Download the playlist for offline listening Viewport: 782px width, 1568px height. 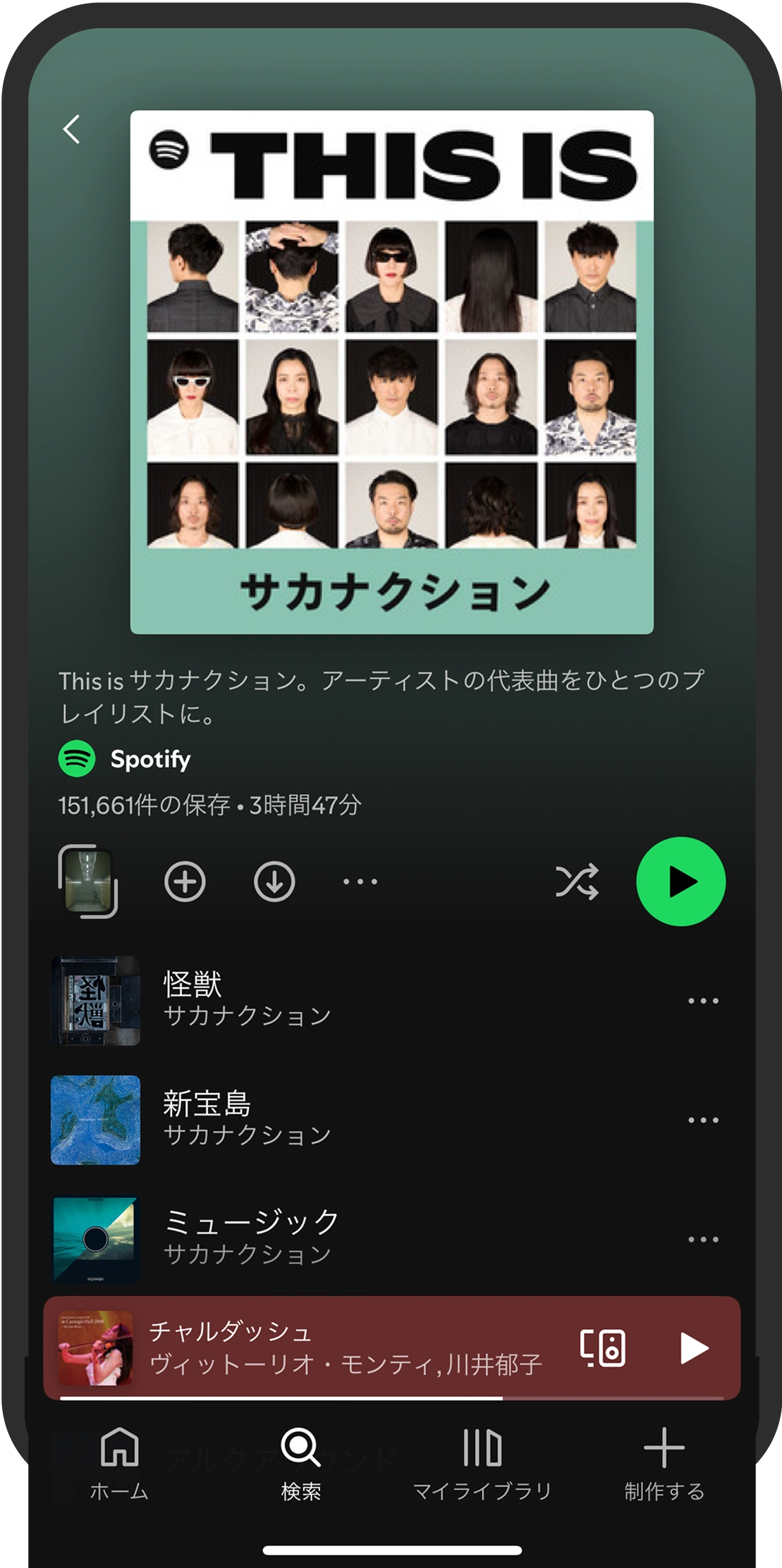(274, 881)
